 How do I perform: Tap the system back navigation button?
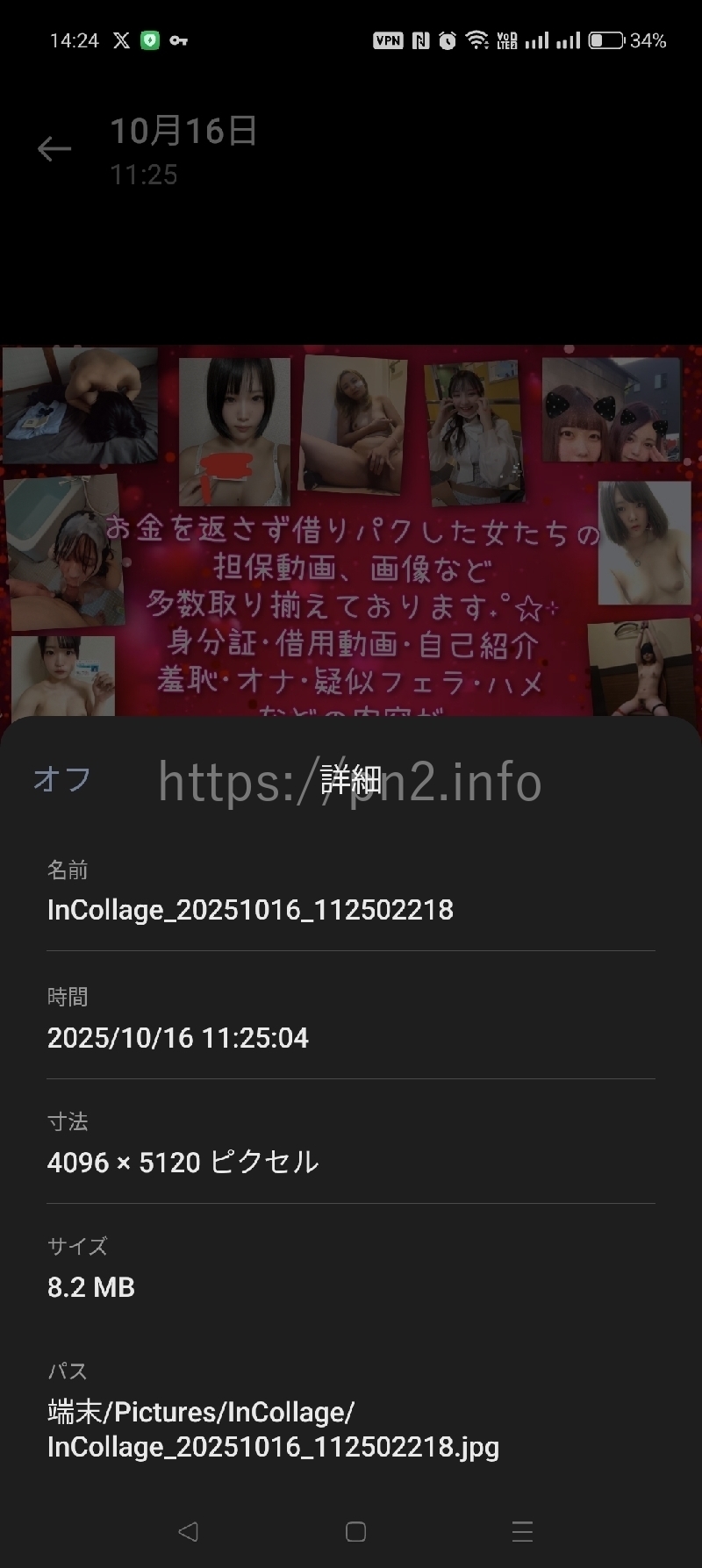tap(188, 1531)
